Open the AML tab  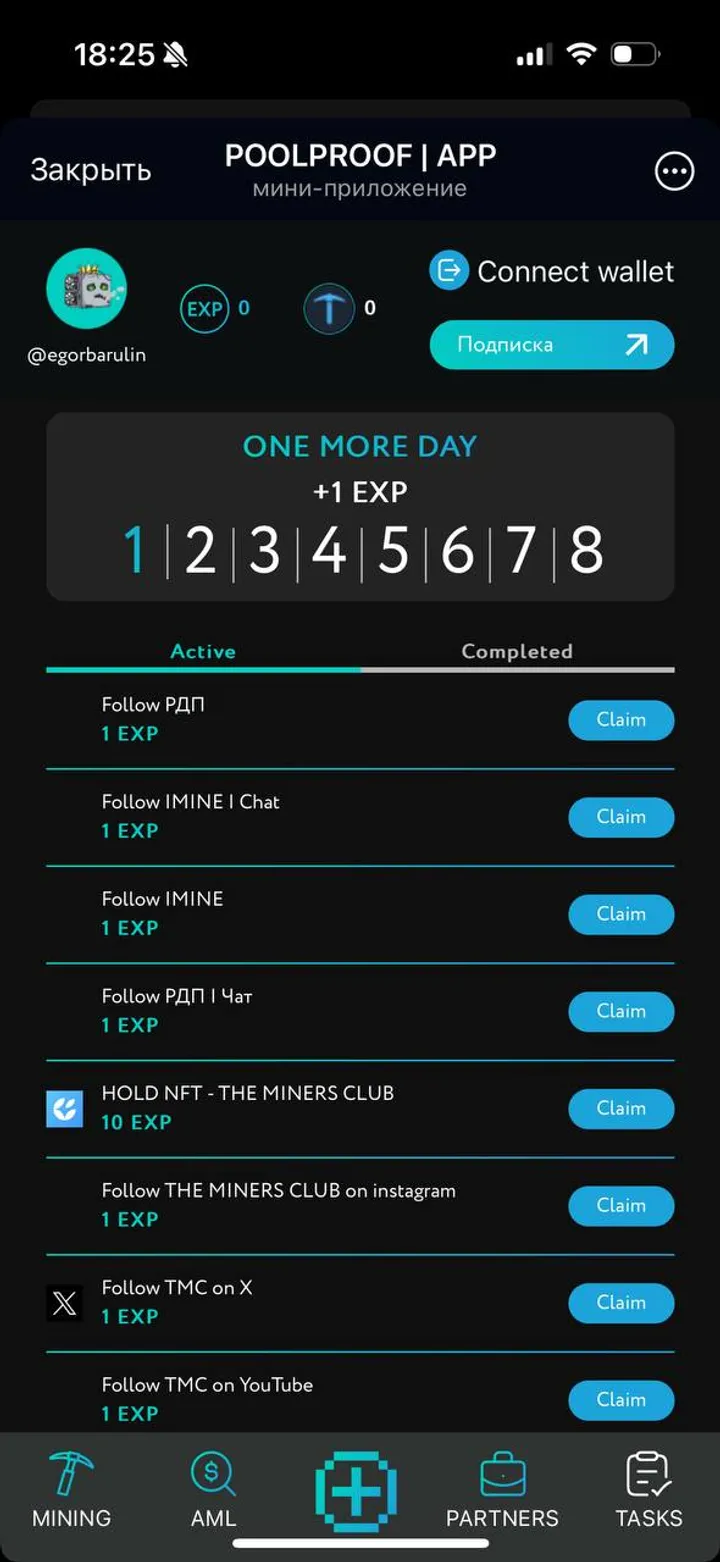coord(213,1490)
